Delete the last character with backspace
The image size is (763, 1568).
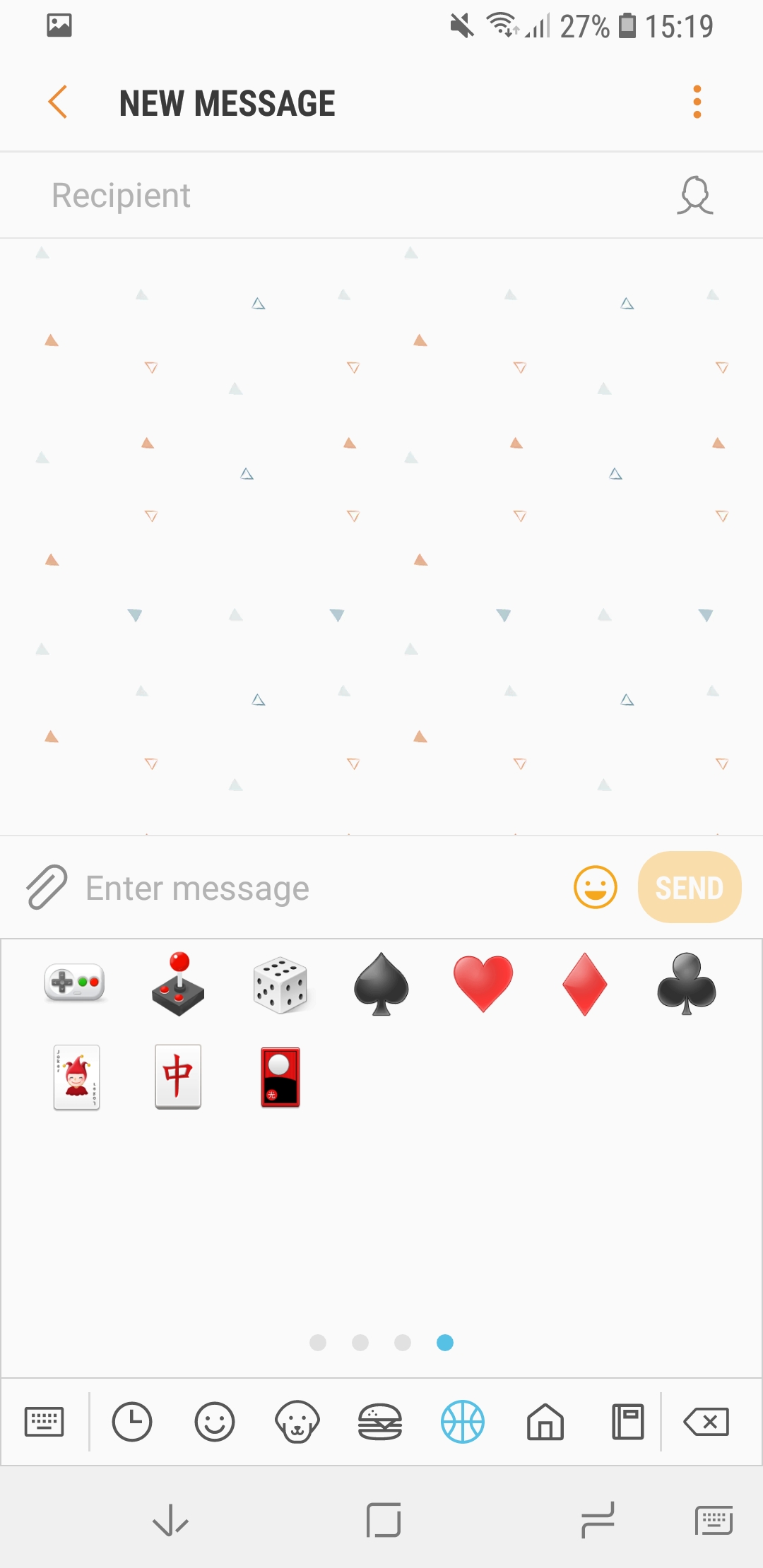(706, 1421)
